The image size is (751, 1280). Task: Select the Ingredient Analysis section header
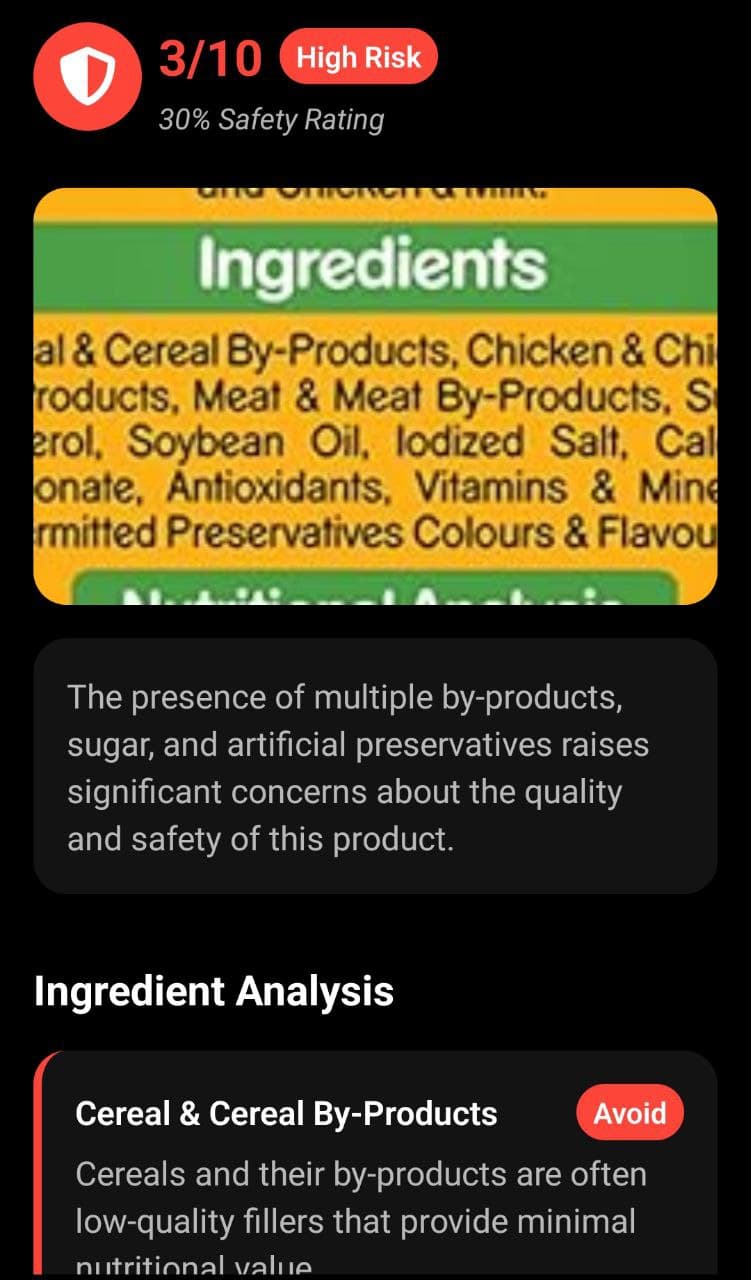coord(214,991)
